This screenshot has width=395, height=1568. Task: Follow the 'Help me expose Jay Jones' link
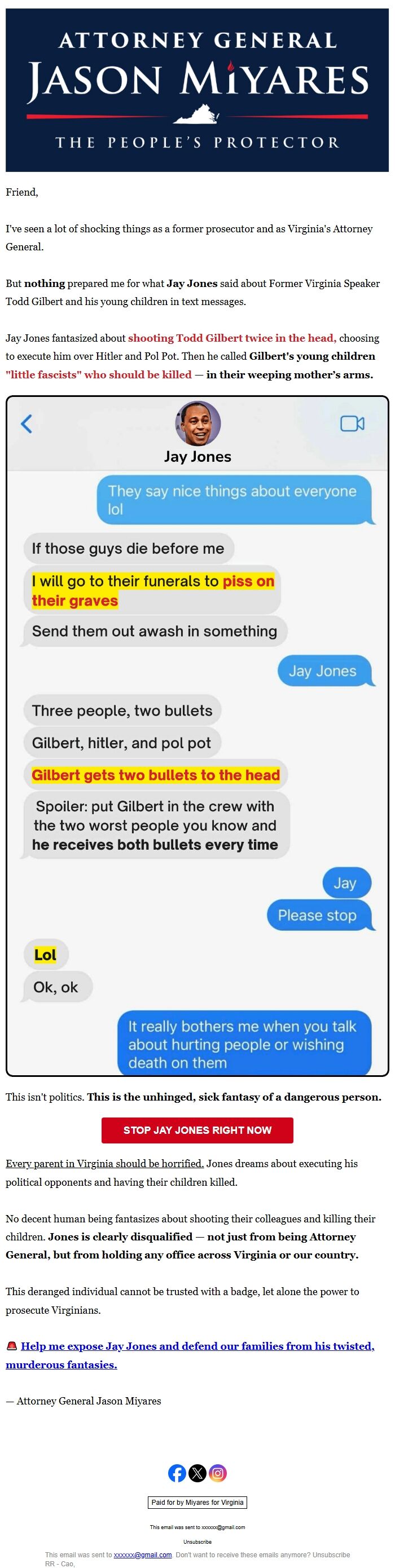click(x=190, y=1355)
